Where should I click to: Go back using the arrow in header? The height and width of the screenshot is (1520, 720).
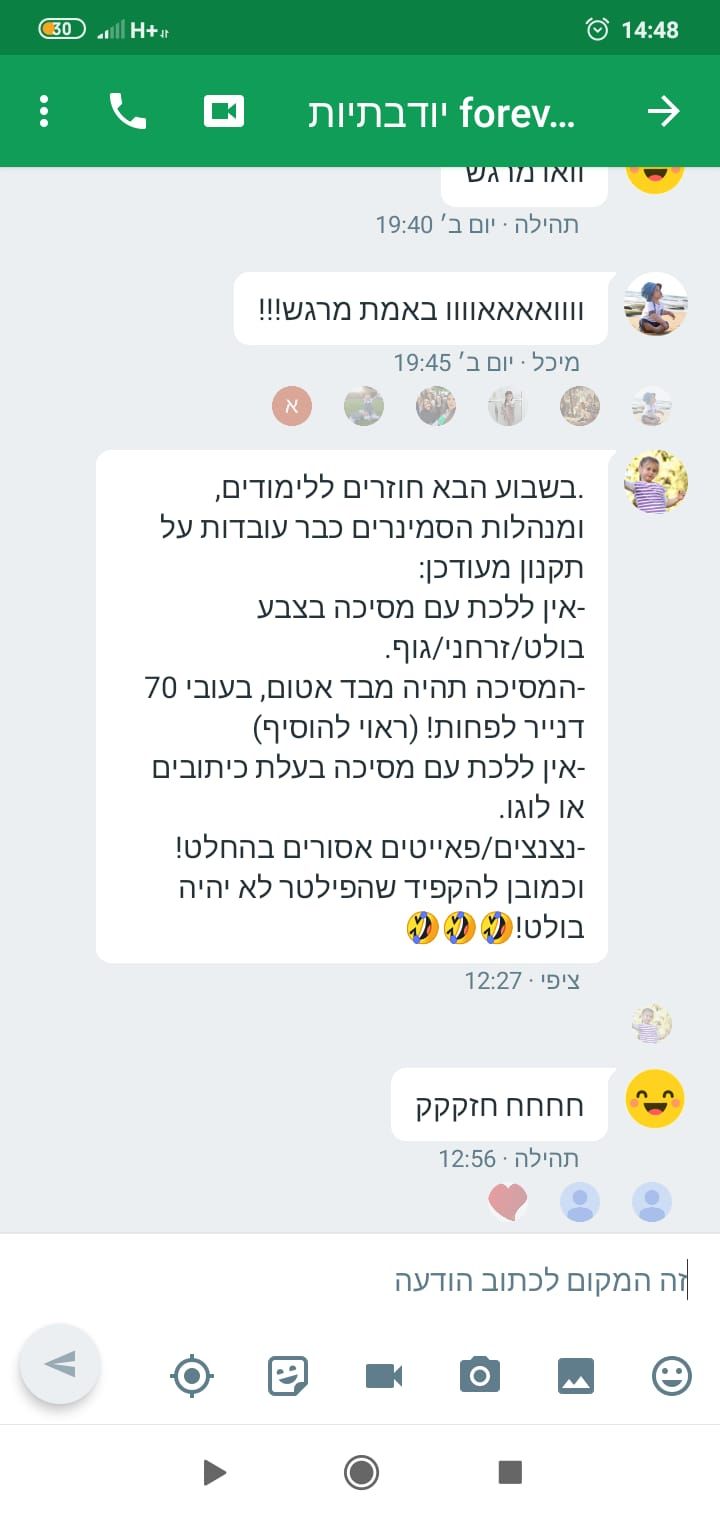664,111
